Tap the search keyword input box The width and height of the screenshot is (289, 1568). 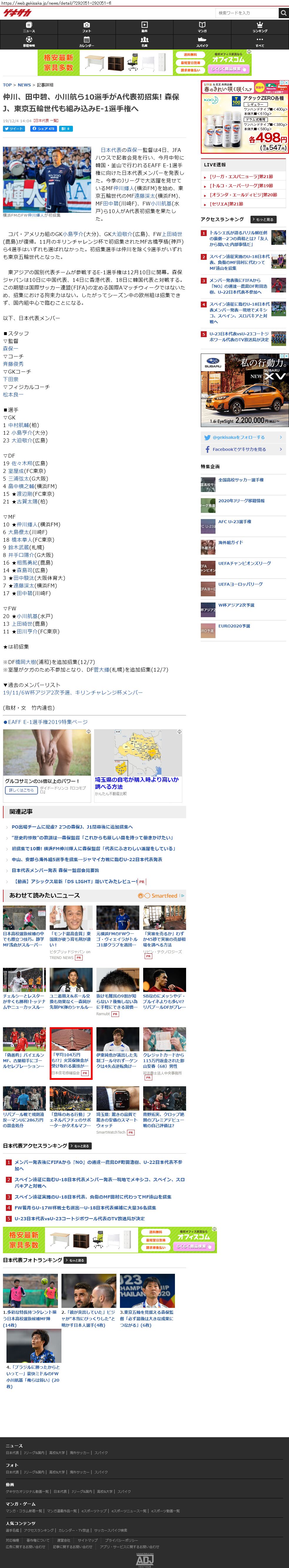point(243,13)
